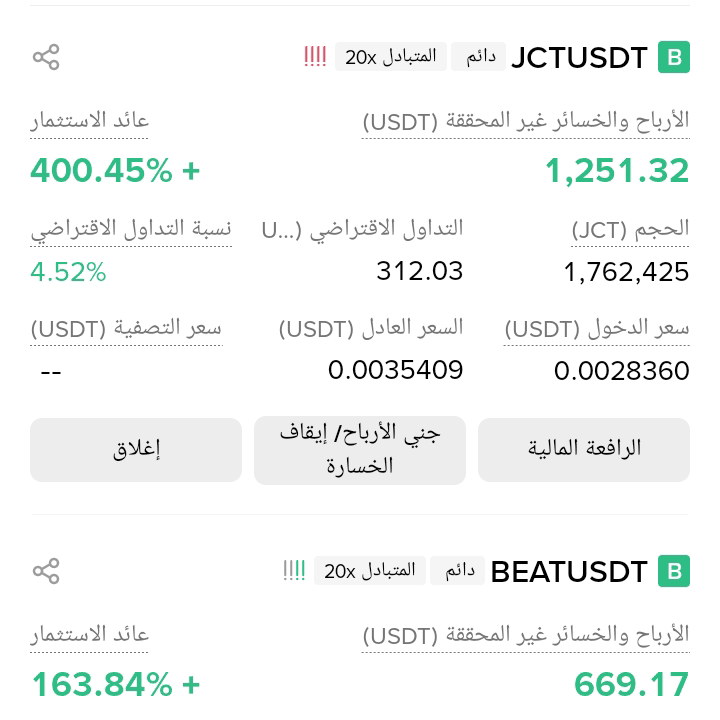
Task: Share the JCTUSDT position
Action: 46,57
